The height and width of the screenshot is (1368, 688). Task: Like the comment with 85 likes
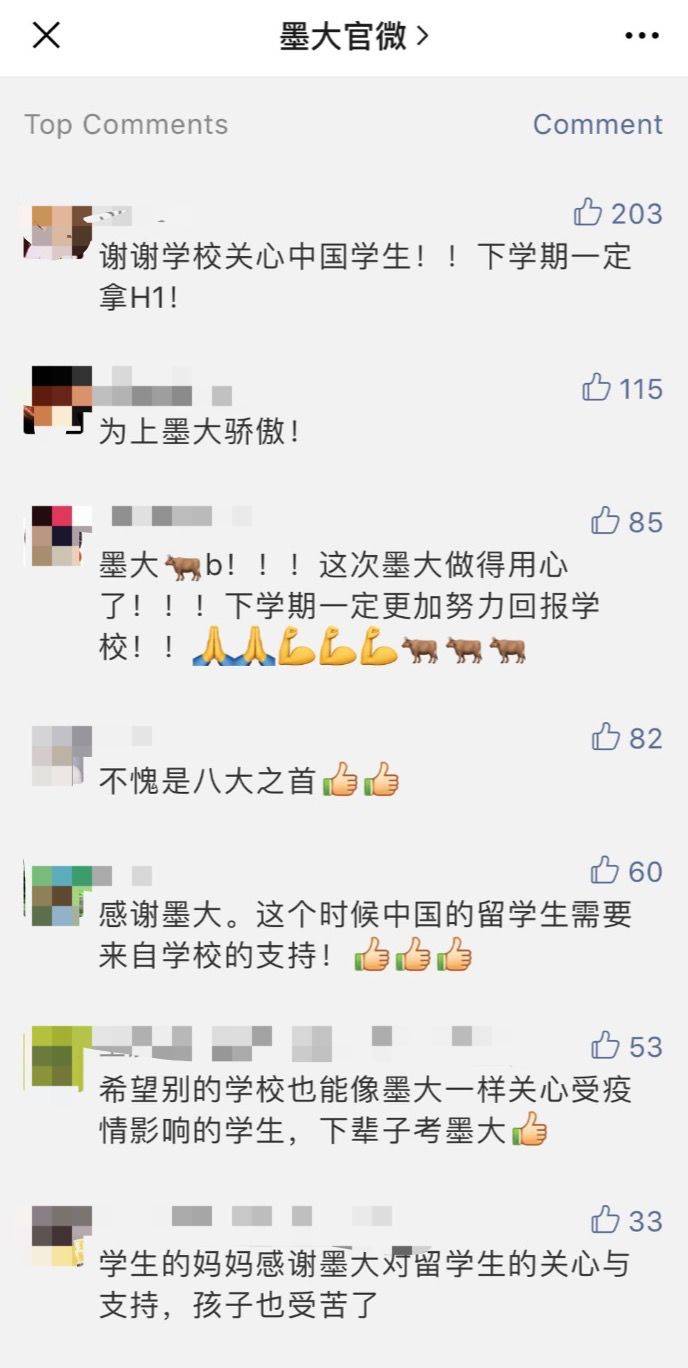click(605, 520)
